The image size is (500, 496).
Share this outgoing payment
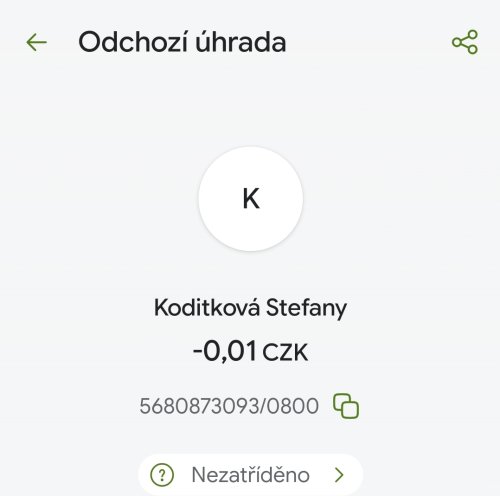pyautogui.click(x=465, y=42)
